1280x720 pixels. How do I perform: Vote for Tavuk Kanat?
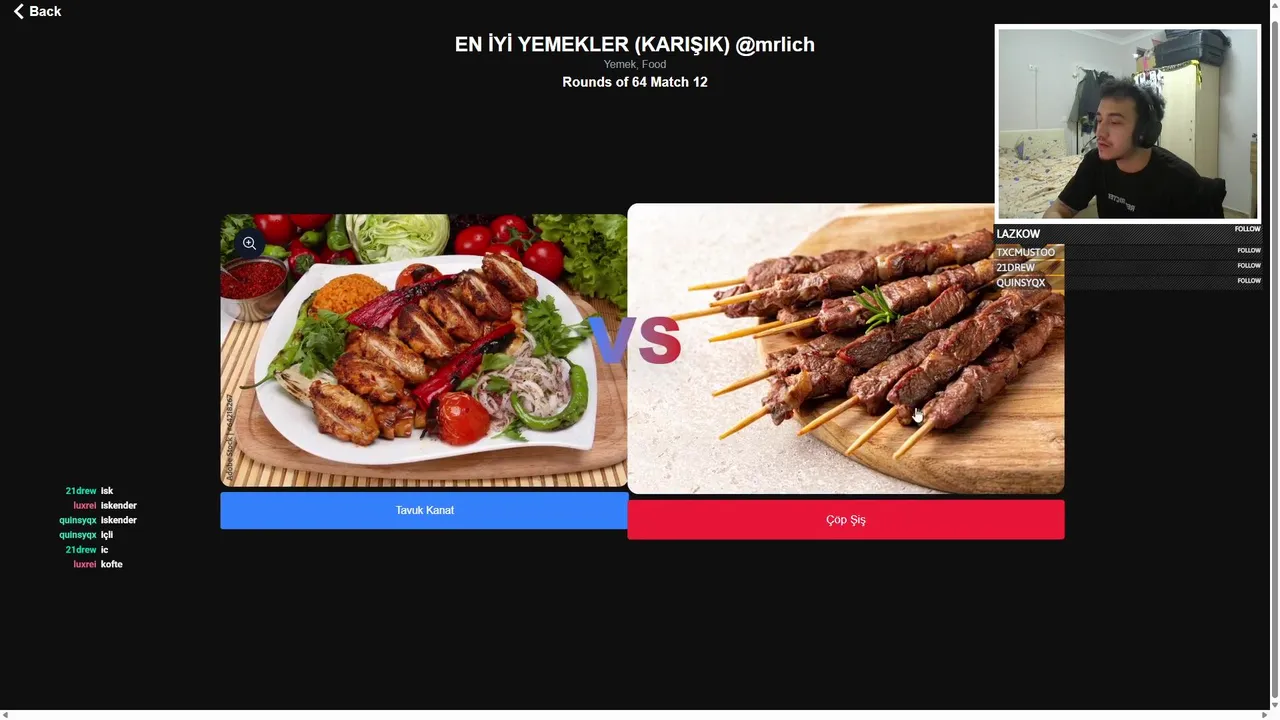[x=424, y=510]
